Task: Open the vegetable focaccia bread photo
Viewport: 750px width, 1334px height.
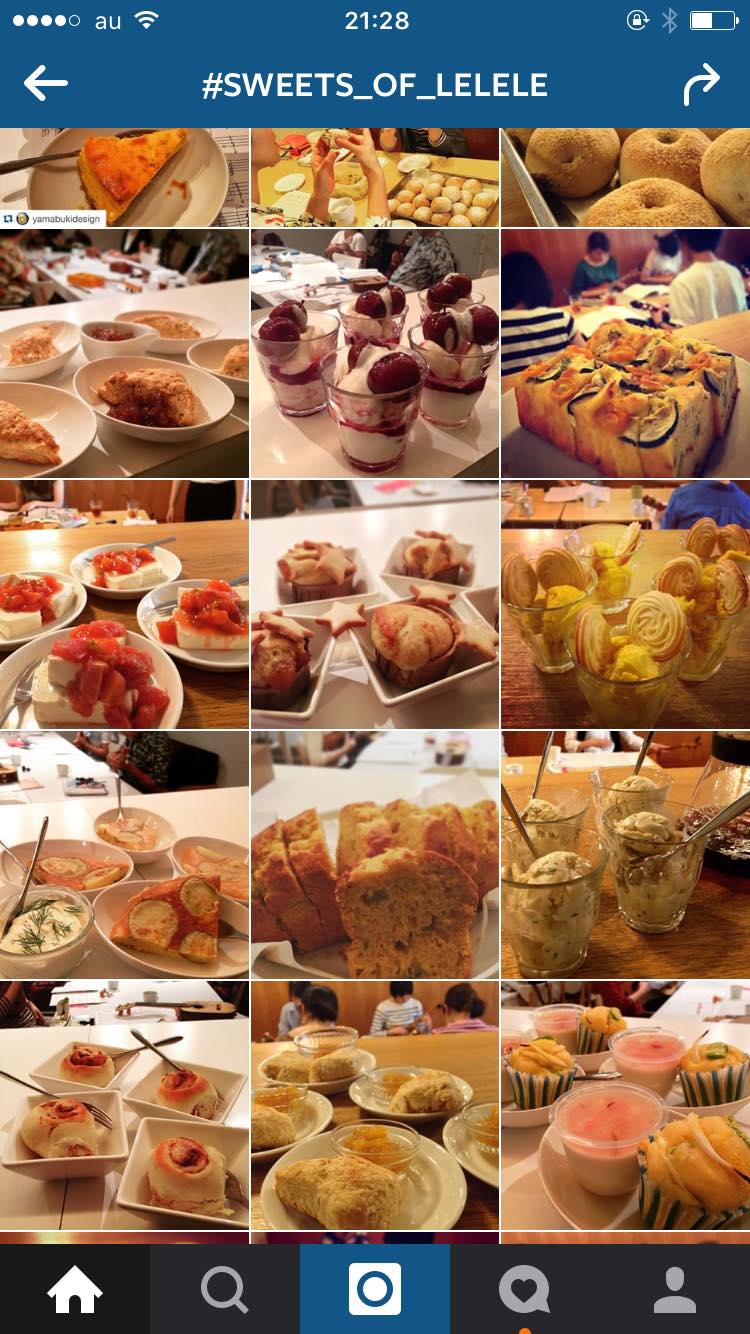Action: point(626,353)
